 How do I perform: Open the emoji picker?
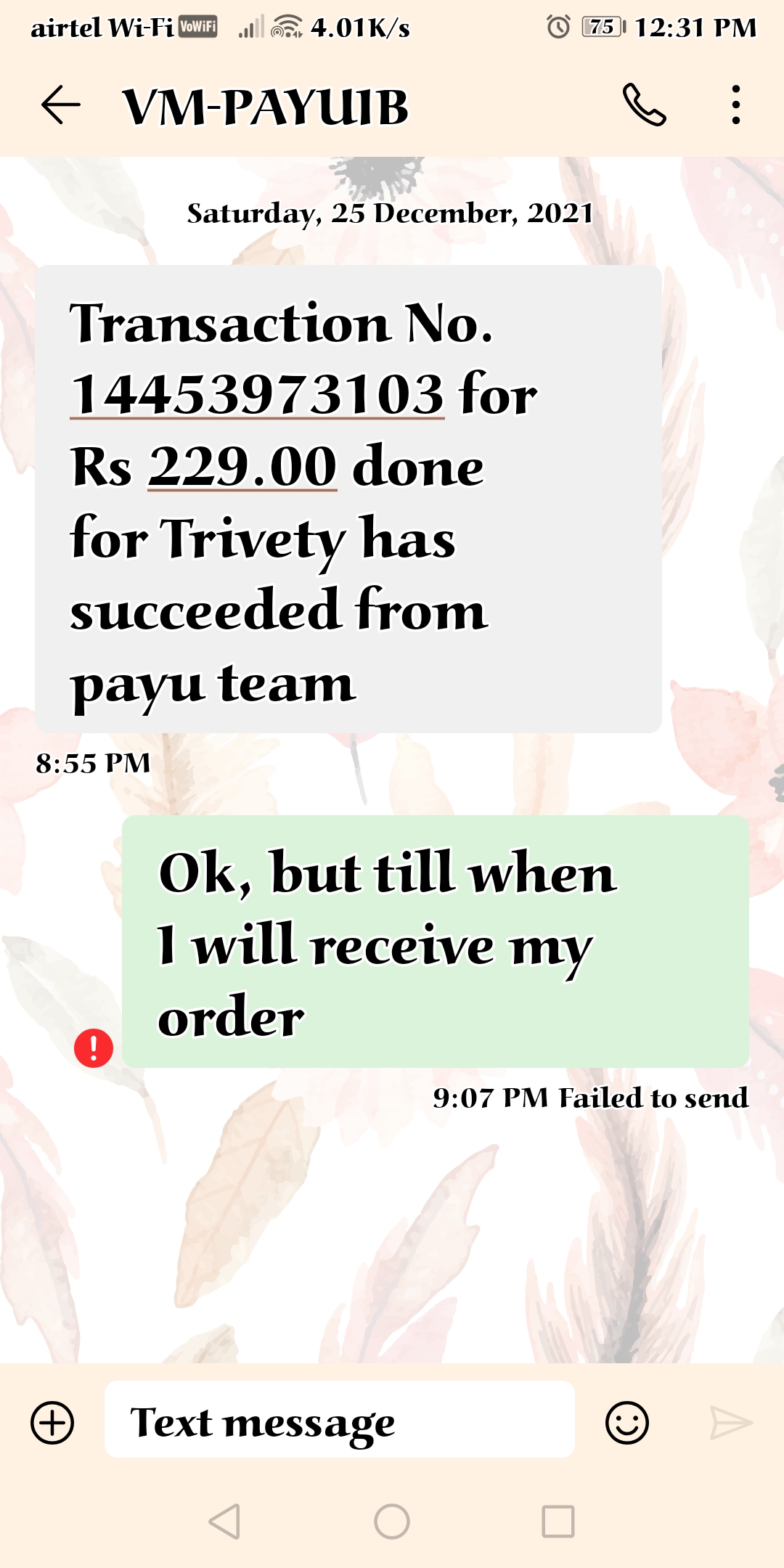click(x=626, y=1422)
